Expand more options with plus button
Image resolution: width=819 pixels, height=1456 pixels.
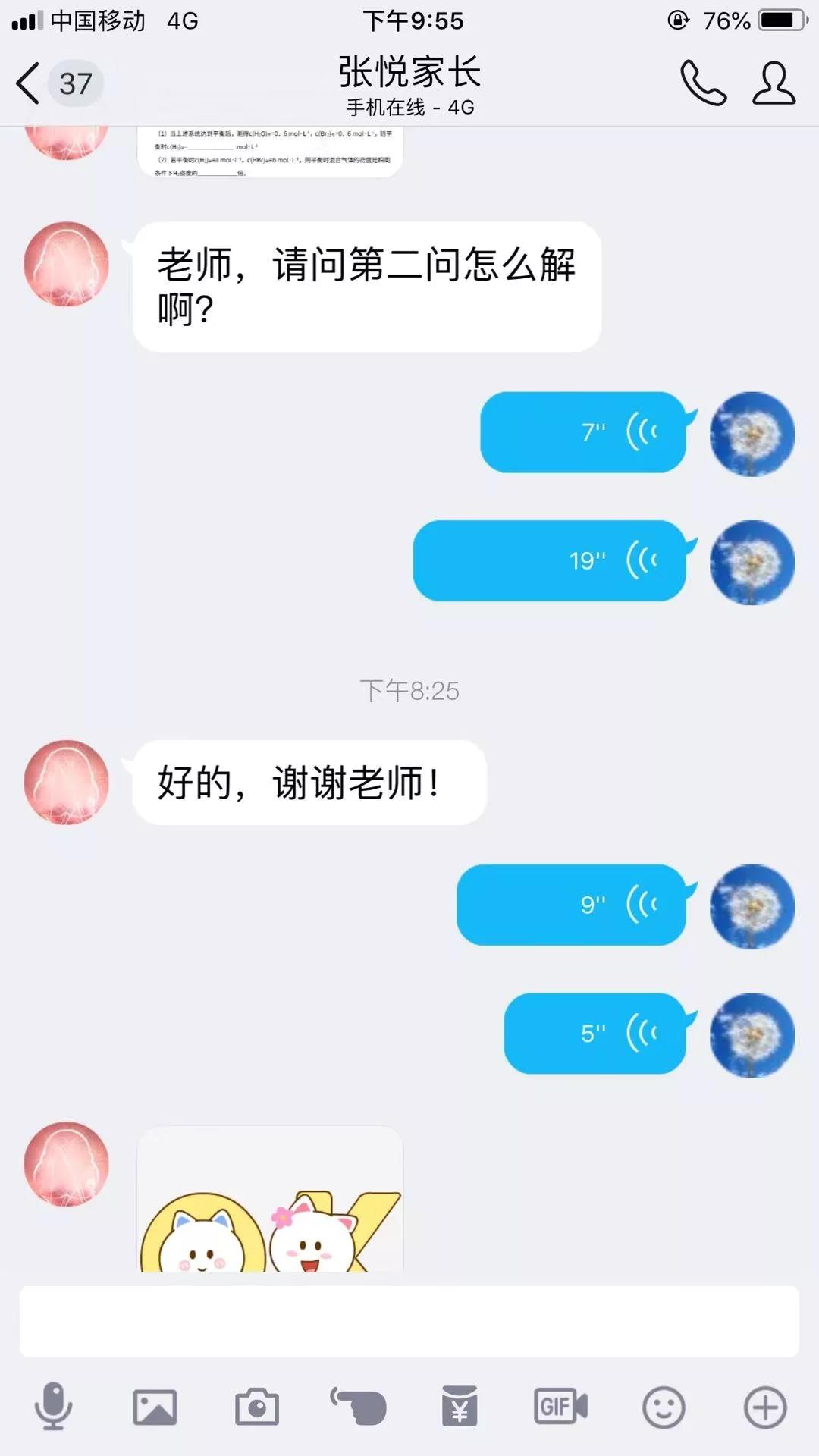[x=764, y=1407]
